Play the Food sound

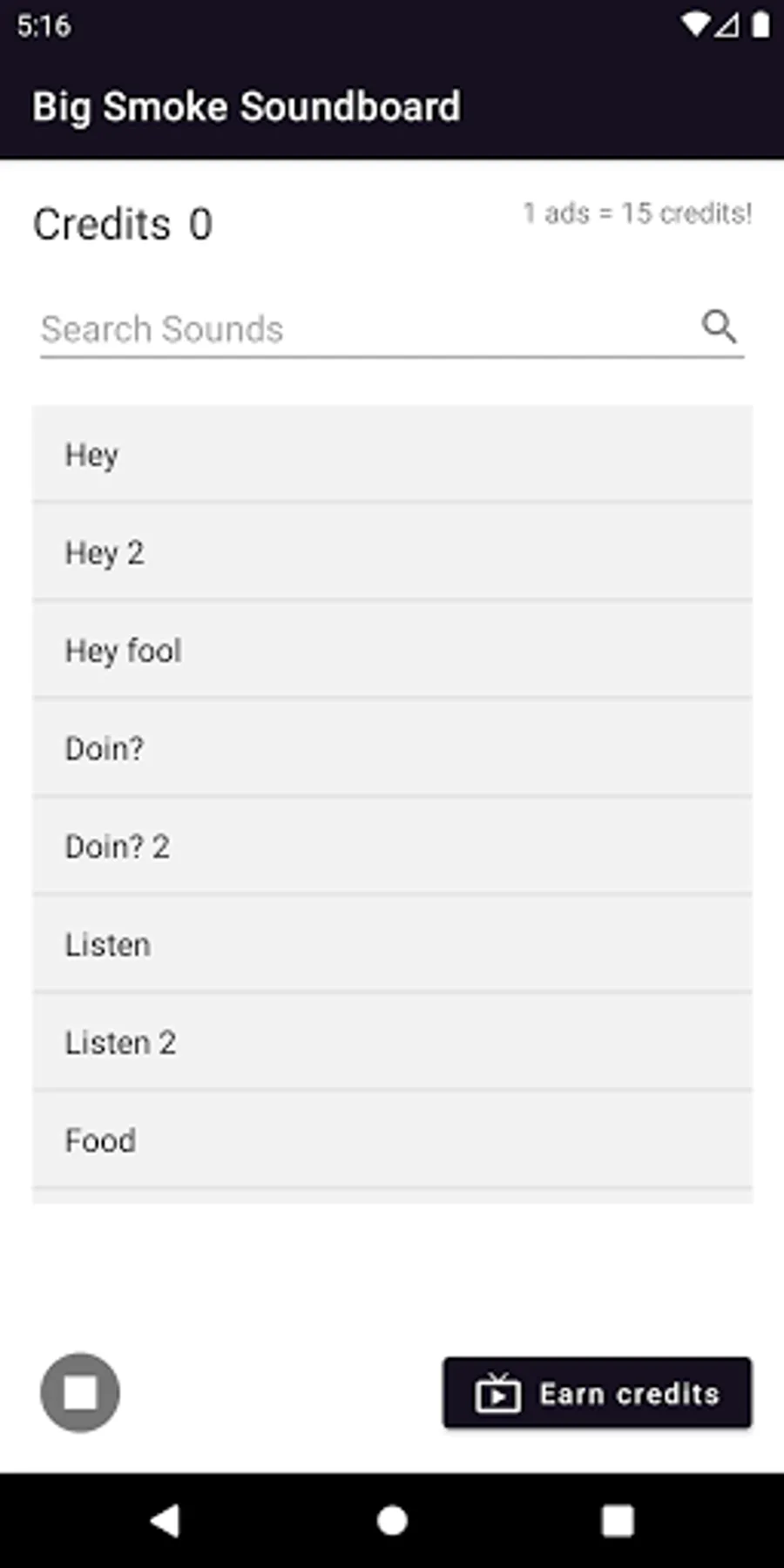tap(392, 1139)
